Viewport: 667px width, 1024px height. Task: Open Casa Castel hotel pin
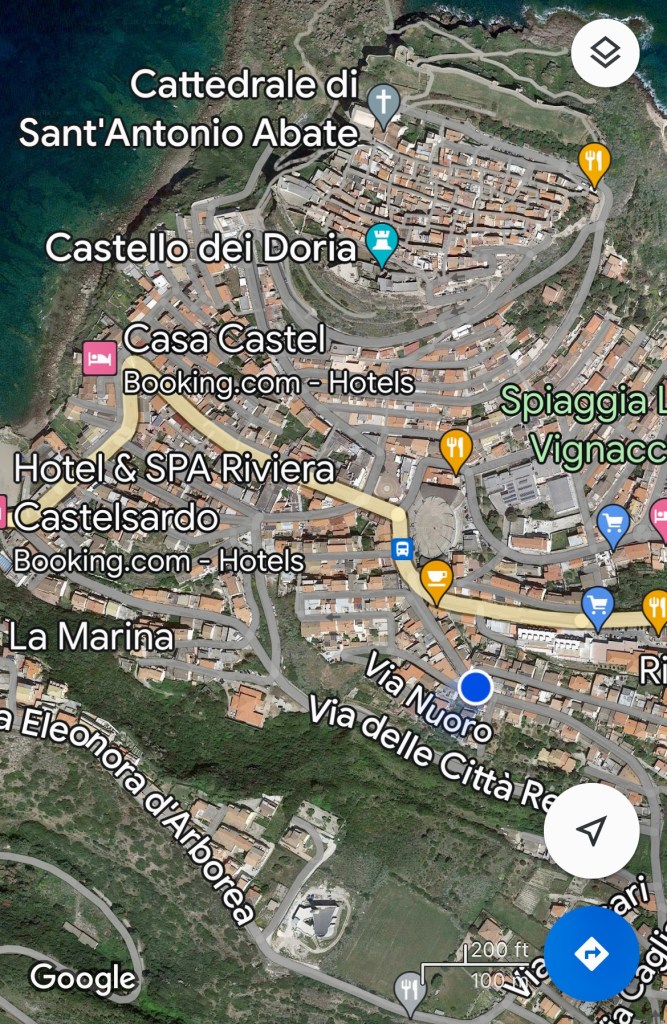point(100,358)
